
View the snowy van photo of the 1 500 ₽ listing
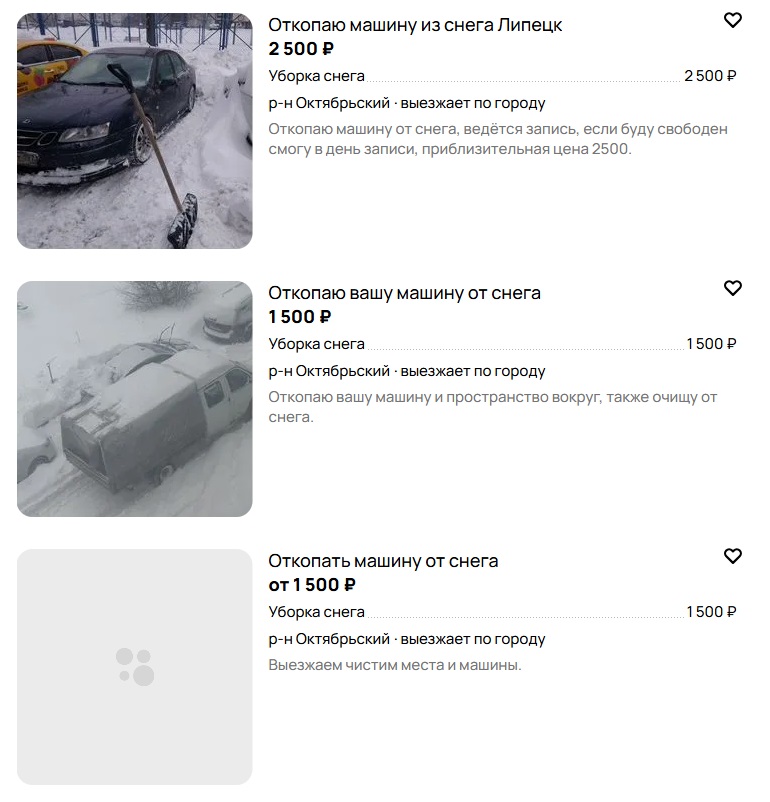[135, 399]
